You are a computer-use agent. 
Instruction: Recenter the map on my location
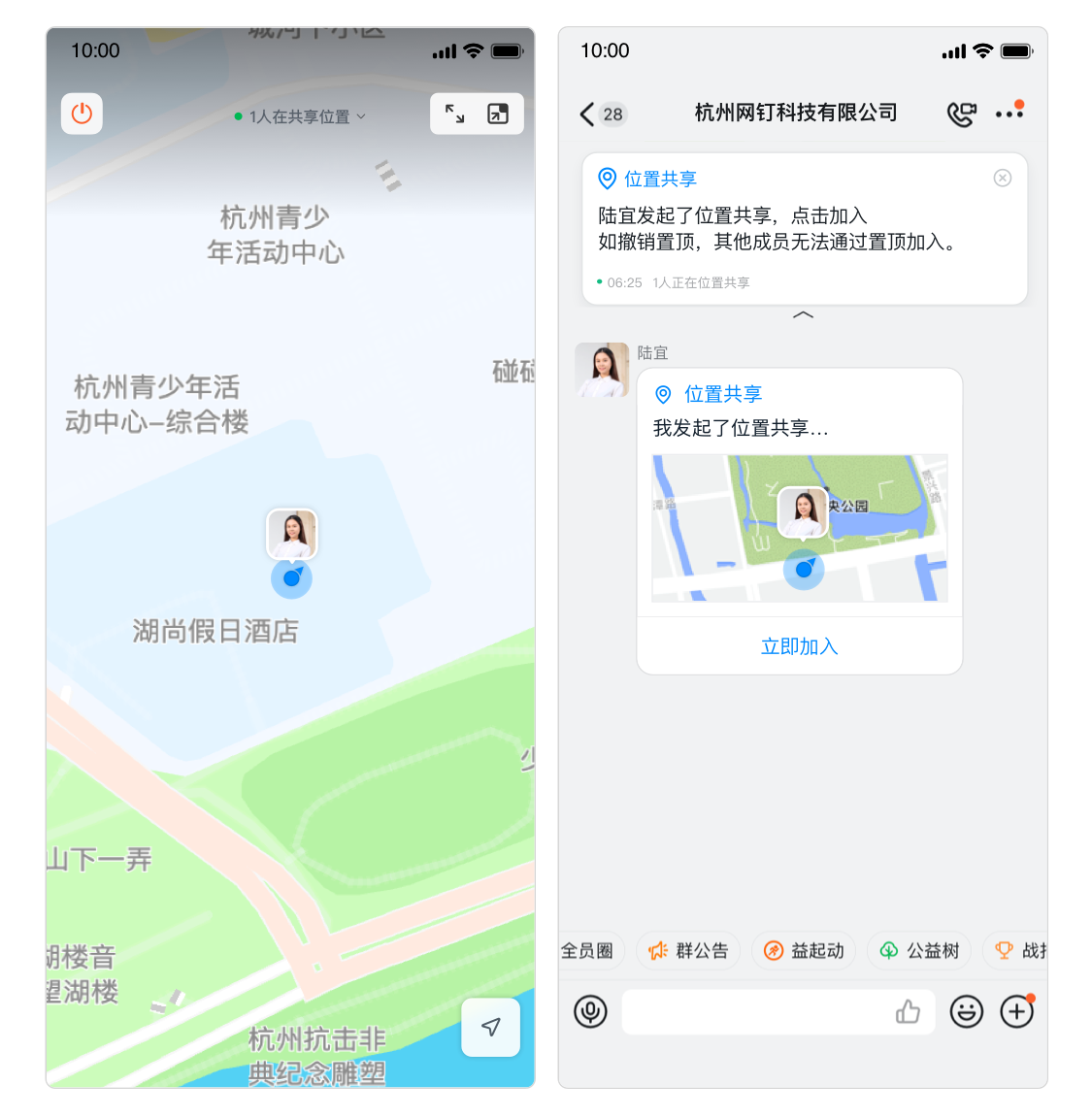point(491,1027)
